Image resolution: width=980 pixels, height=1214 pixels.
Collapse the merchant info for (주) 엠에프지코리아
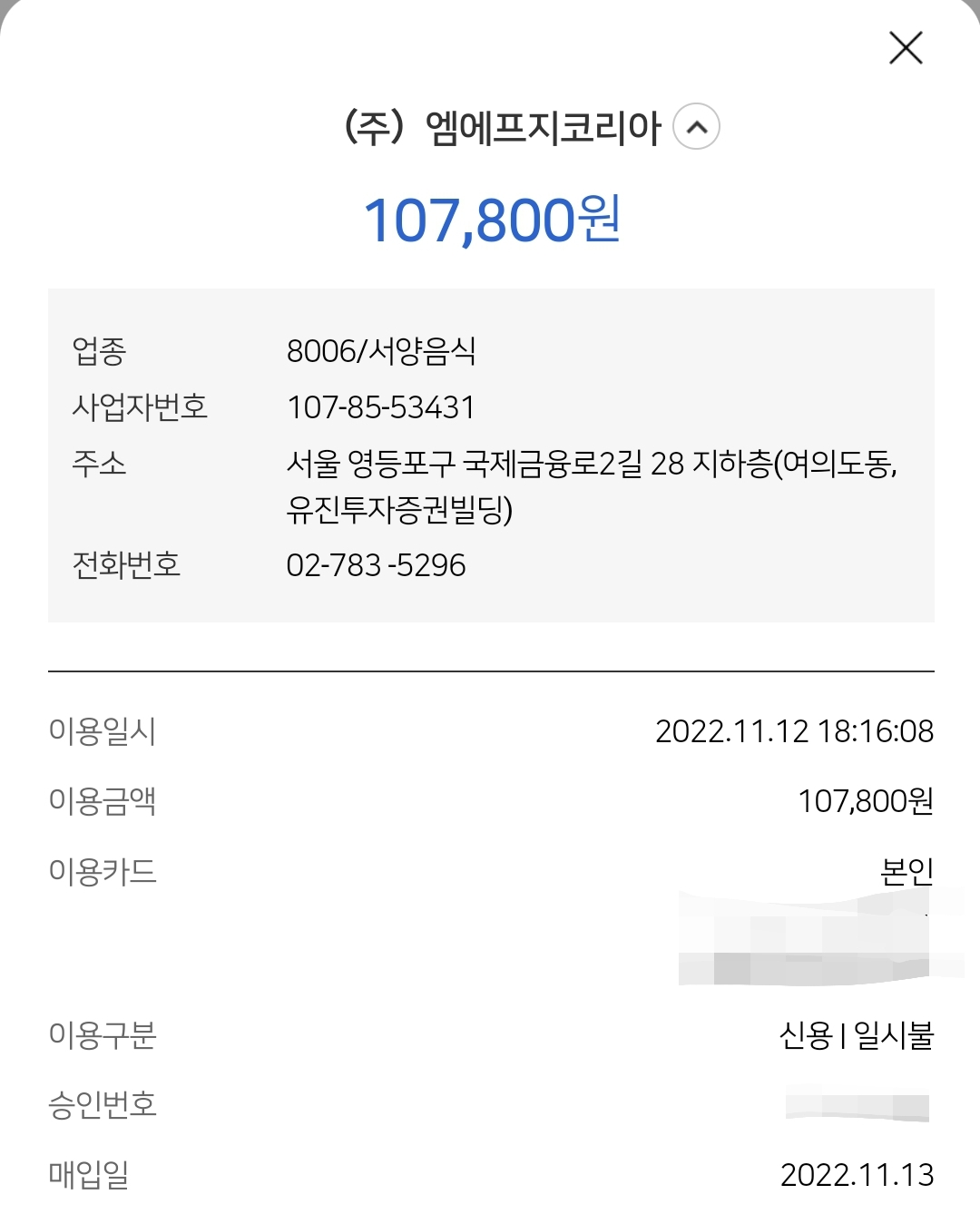pyautogui.click(x=696, y=127)
